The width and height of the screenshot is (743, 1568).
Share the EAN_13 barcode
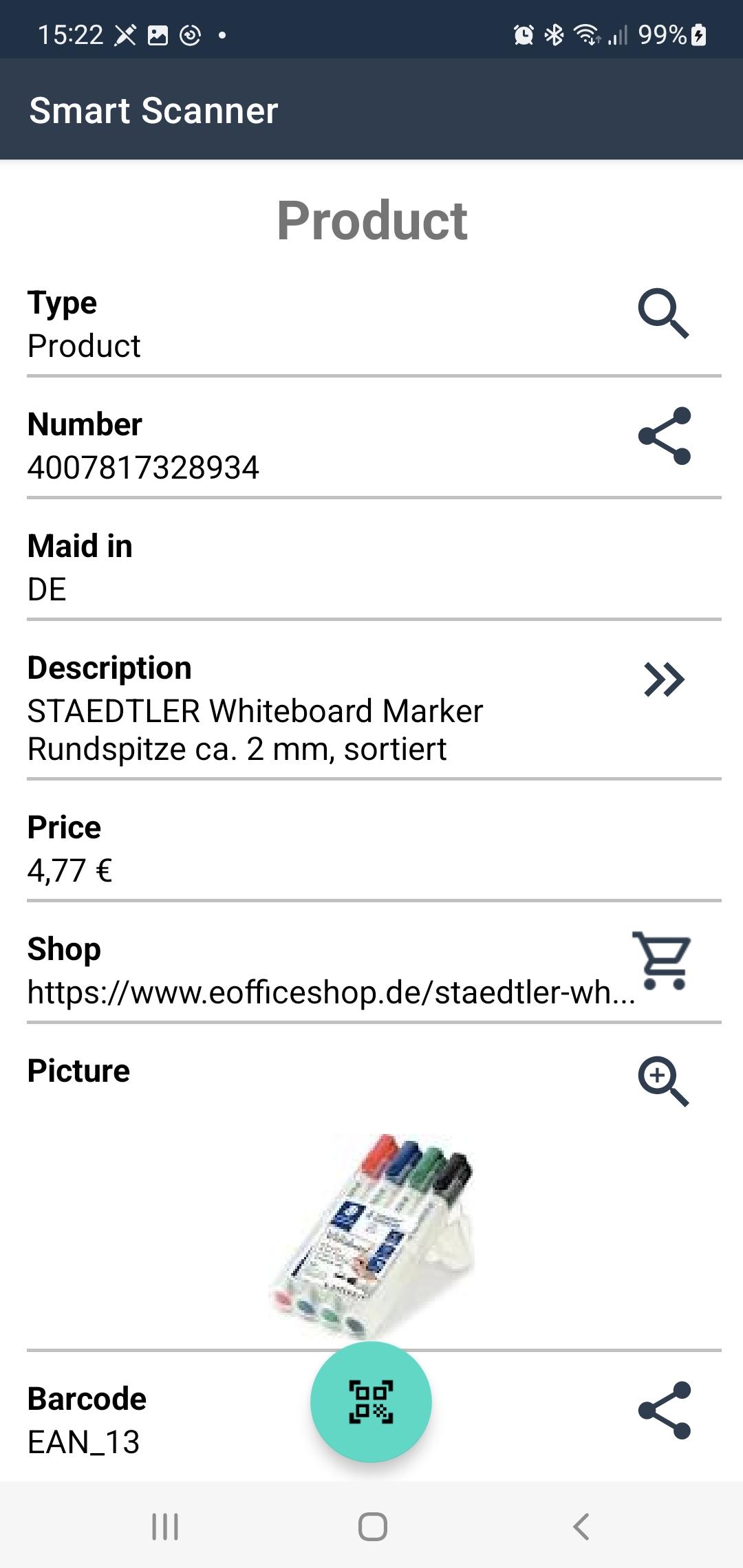point(664,1411)
